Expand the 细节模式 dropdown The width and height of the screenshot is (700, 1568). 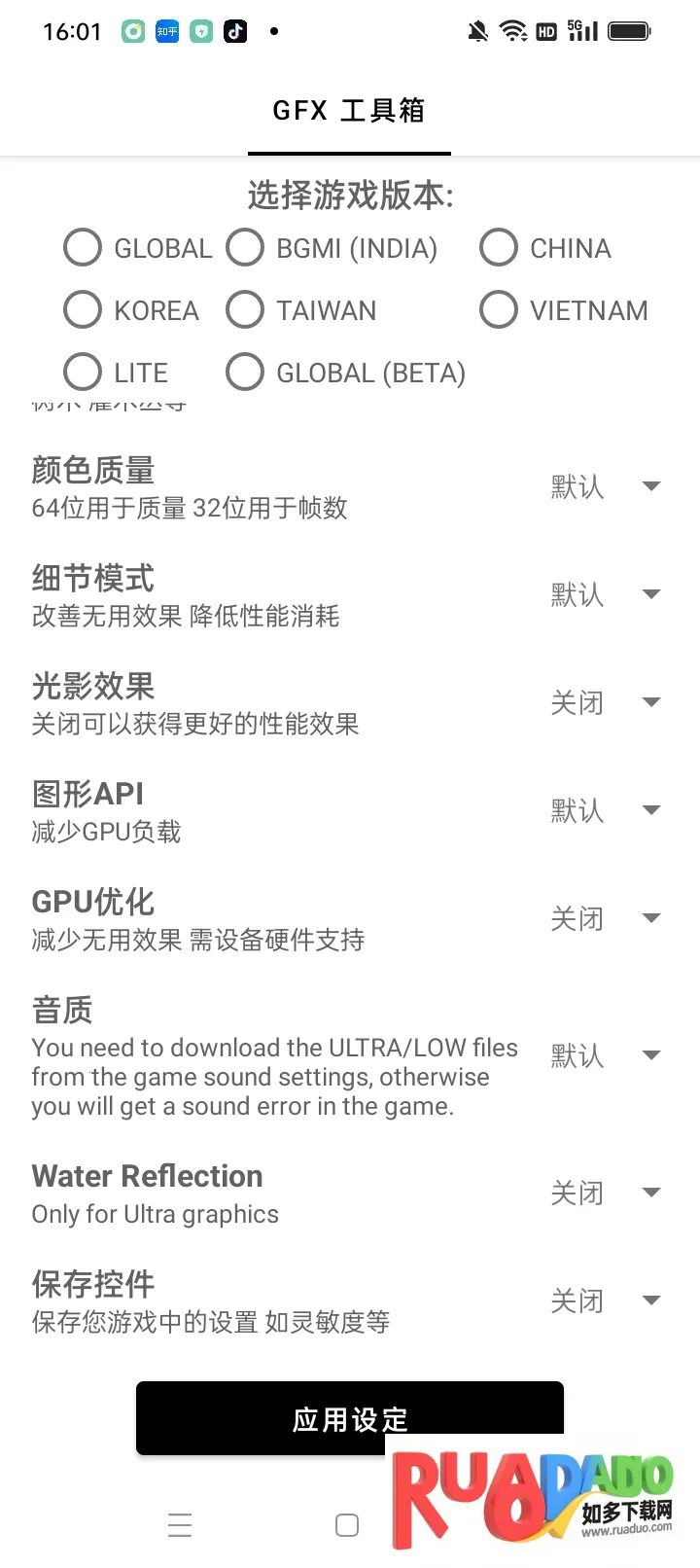(x=605, y=594)
